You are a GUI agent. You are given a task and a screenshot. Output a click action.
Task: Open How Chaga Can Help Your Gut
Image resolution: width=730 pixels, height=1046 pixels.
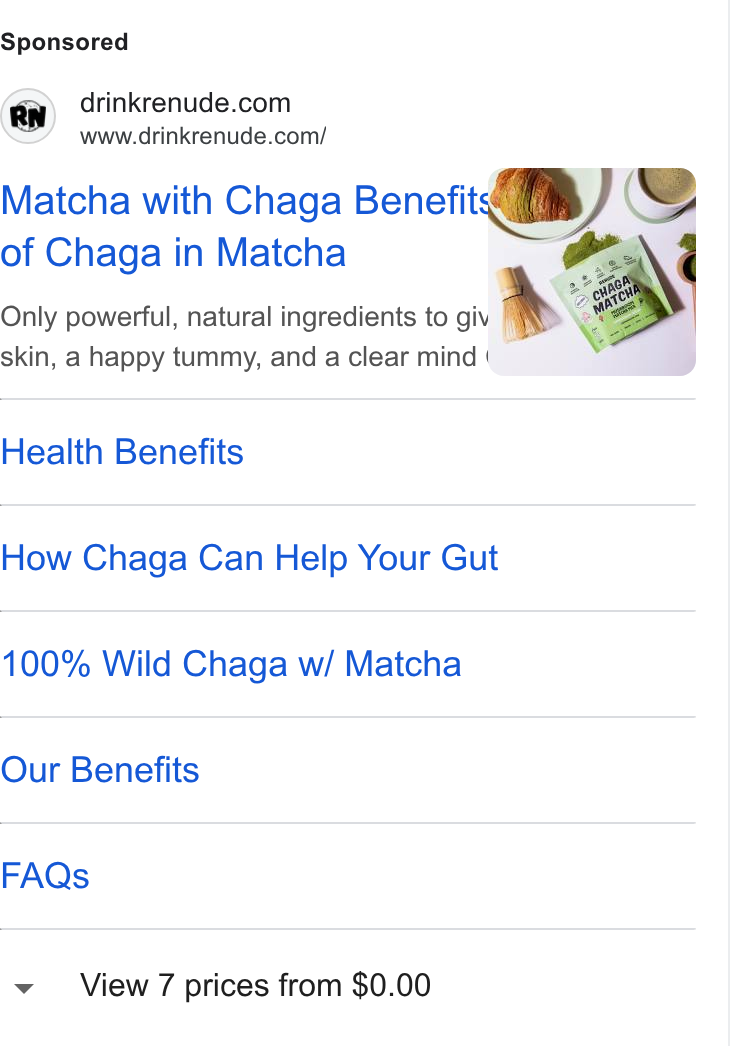[x=250, y=558]
